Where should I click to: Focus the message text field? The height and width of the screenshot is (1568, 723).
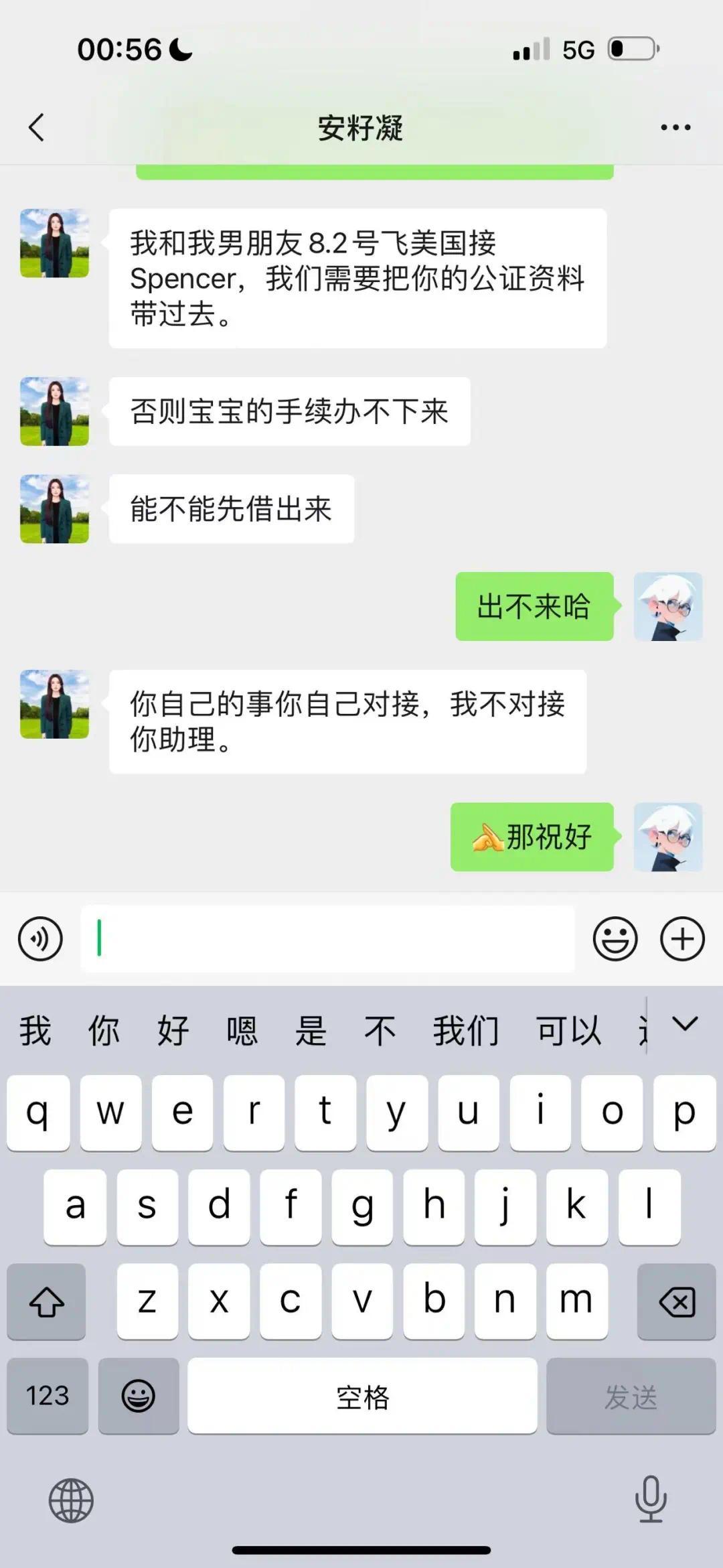click(x=328, y=938)
